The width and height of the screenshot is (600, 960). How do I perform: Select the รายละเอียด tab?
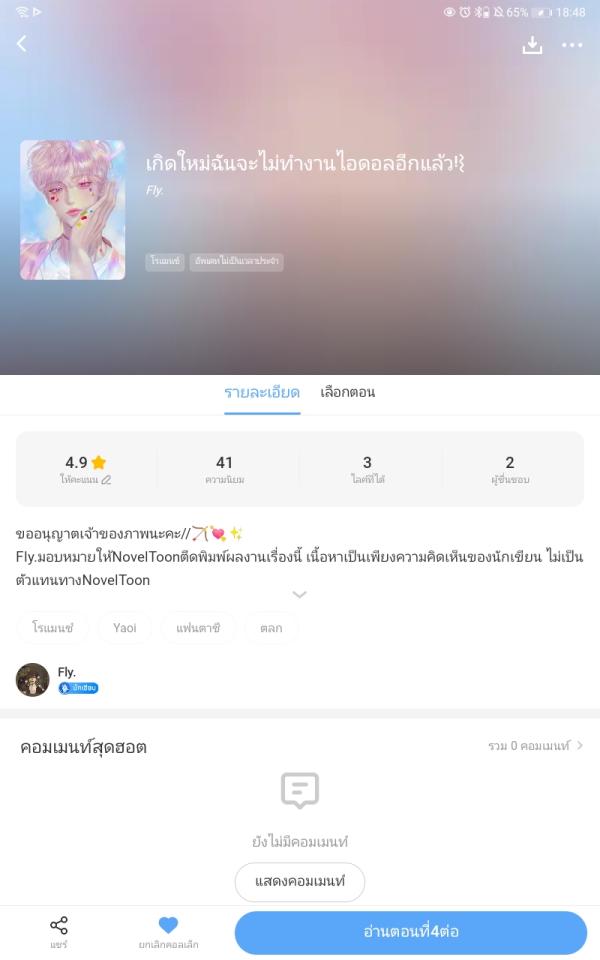coord(261,392)
